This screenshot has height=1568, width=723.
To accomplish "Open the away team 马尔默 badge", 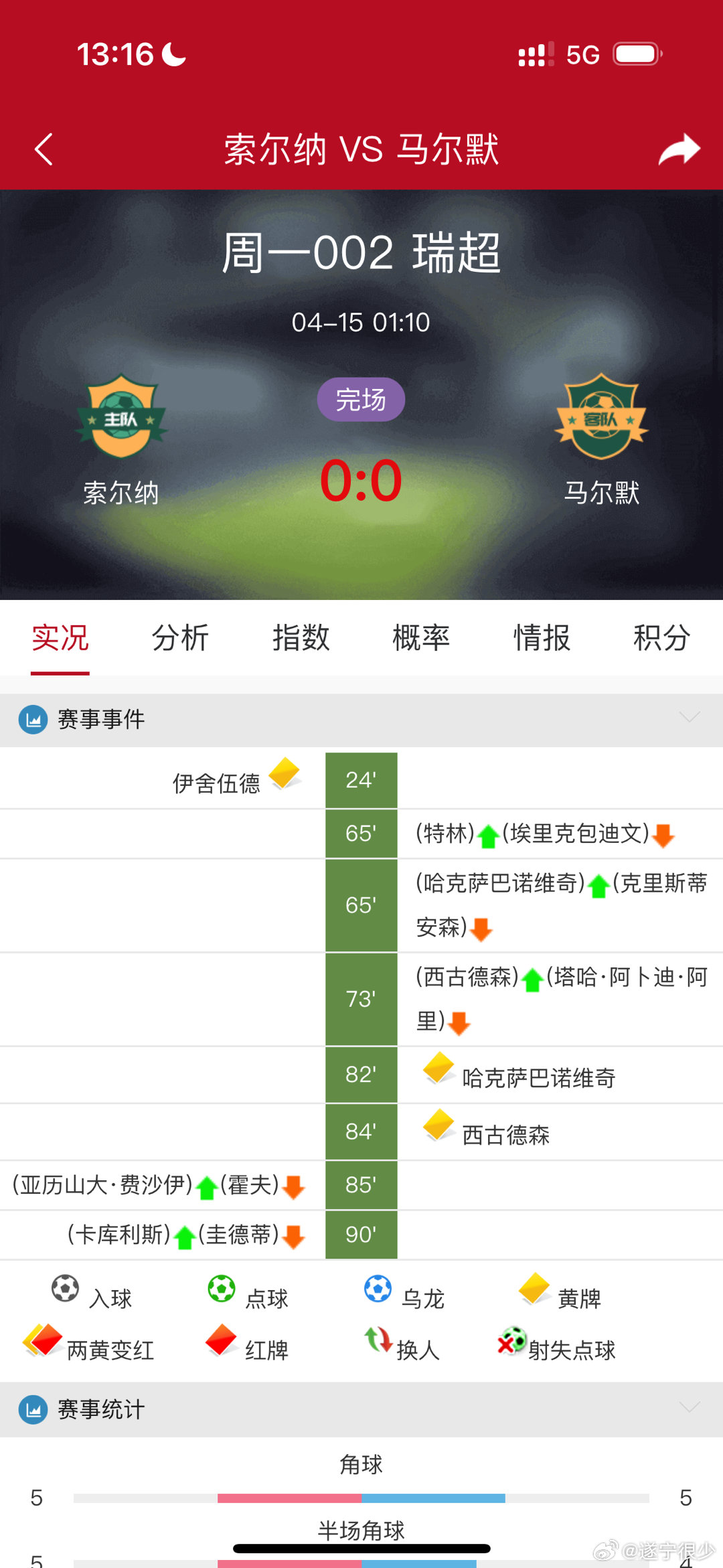I will pos(601,415).
